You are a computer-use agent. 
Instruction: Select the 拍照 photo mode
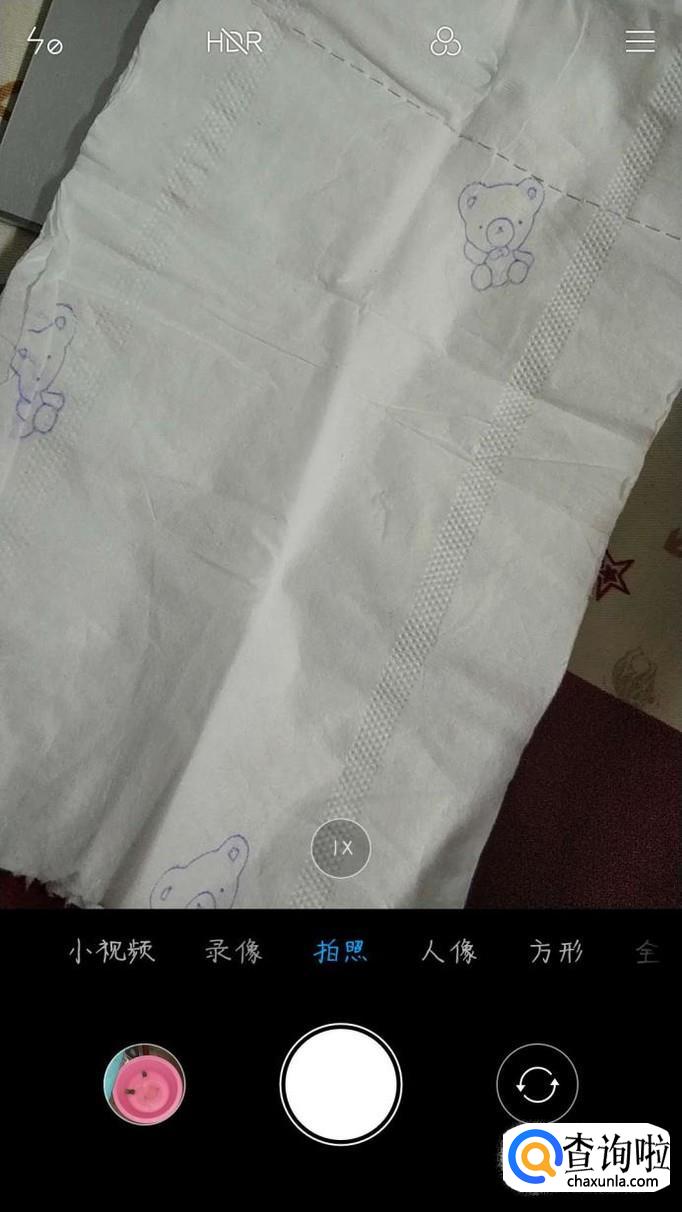point(341,950)
